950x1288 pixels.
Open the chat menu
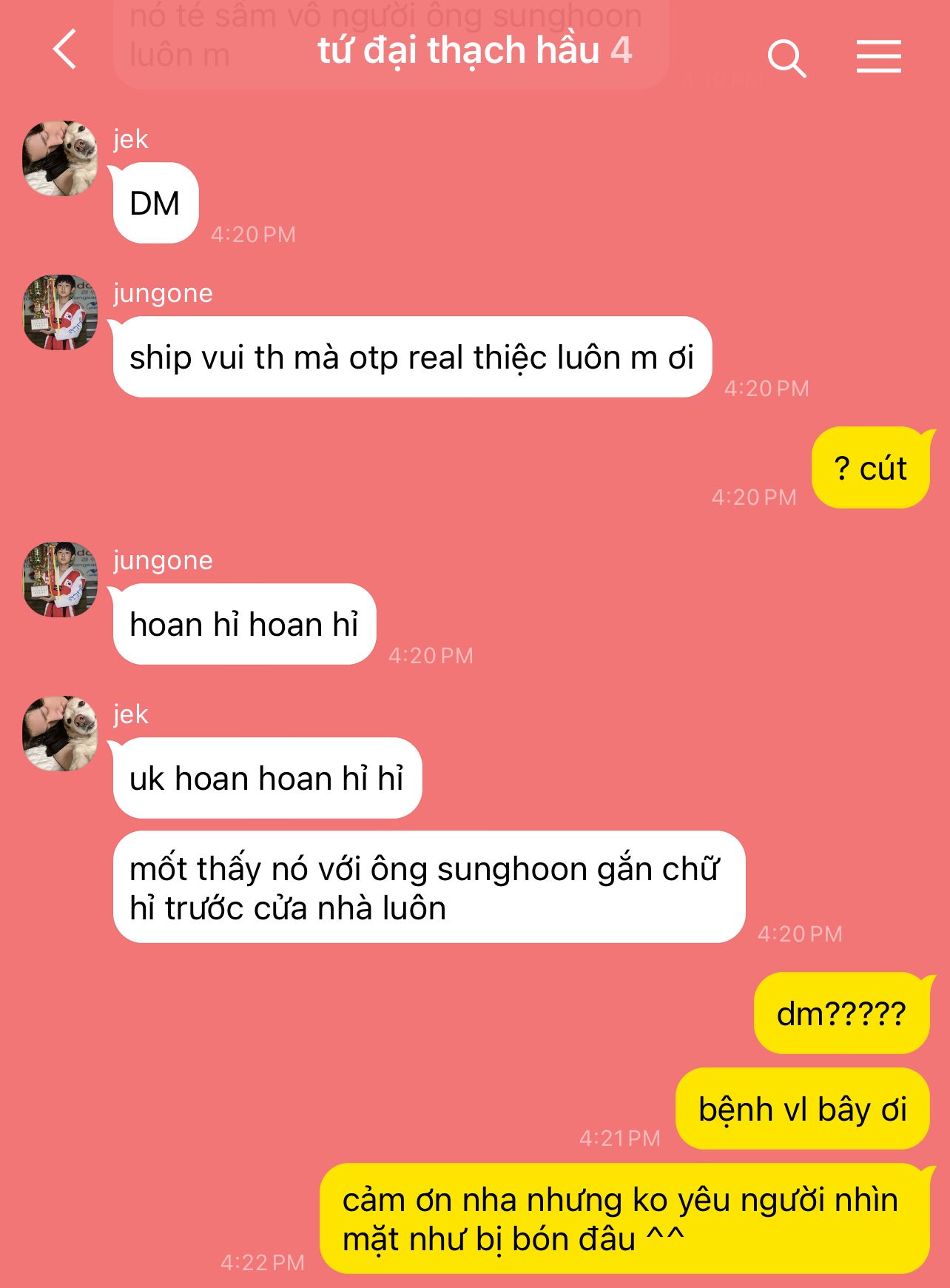[x=878, y=56]
